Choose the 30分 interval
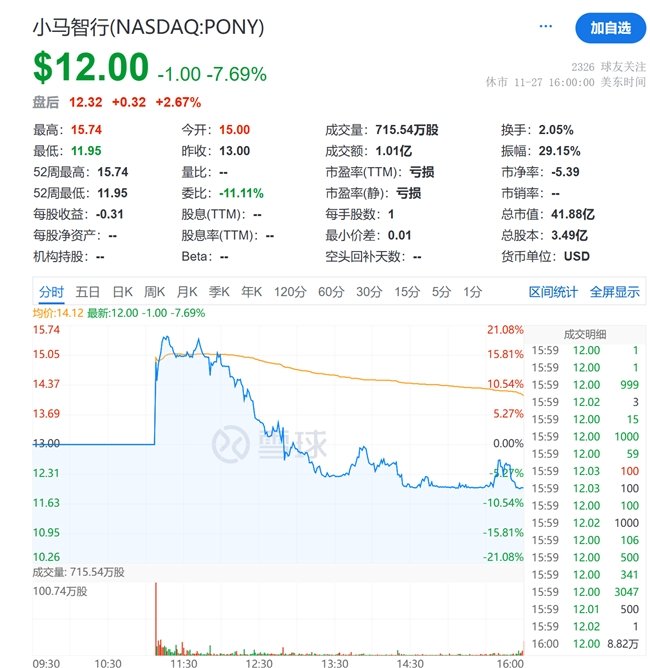The width and height of the screenshot is (650, 668). tap(369, 292)
